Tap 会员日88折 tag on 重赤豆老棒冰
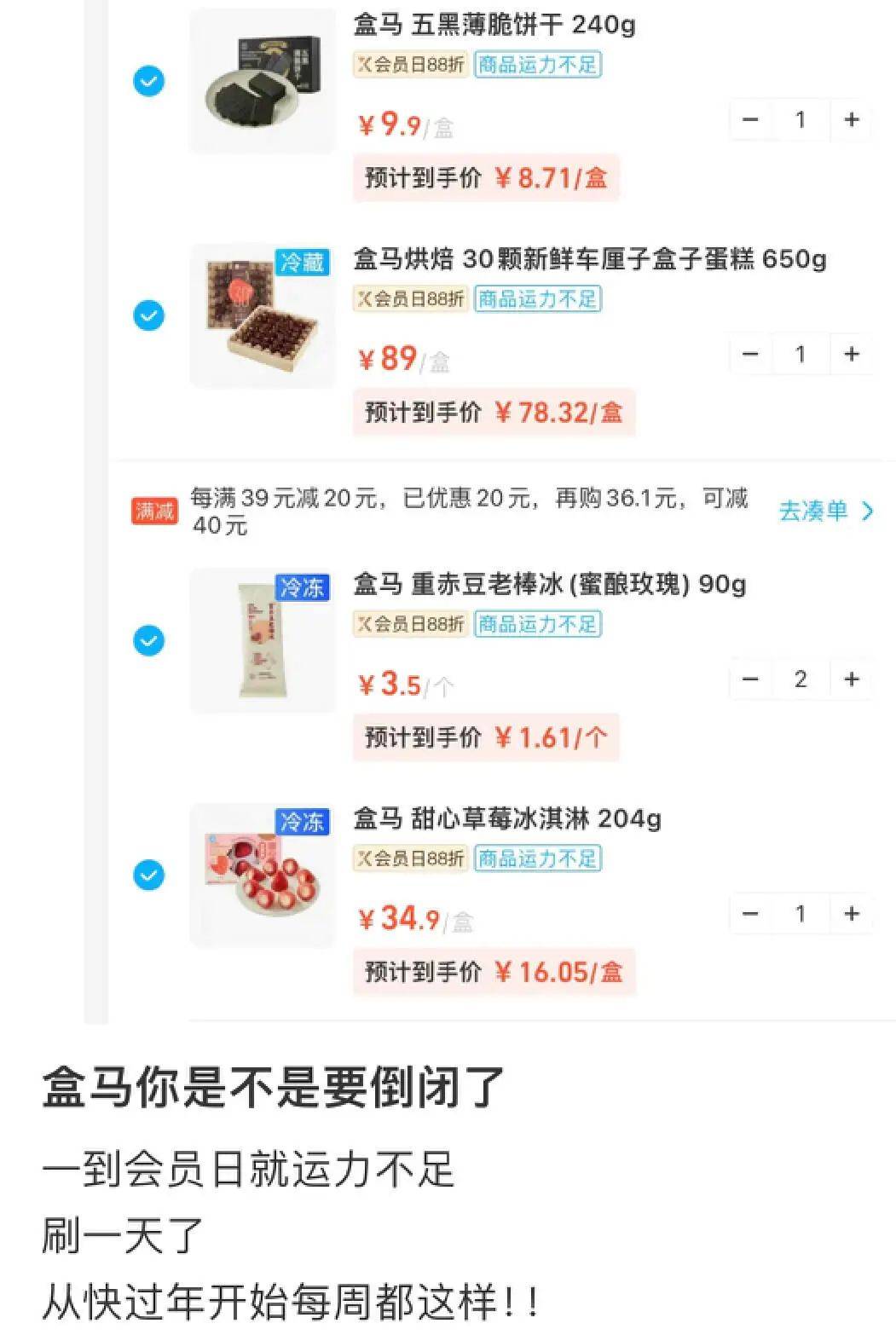 coord(408,625)
